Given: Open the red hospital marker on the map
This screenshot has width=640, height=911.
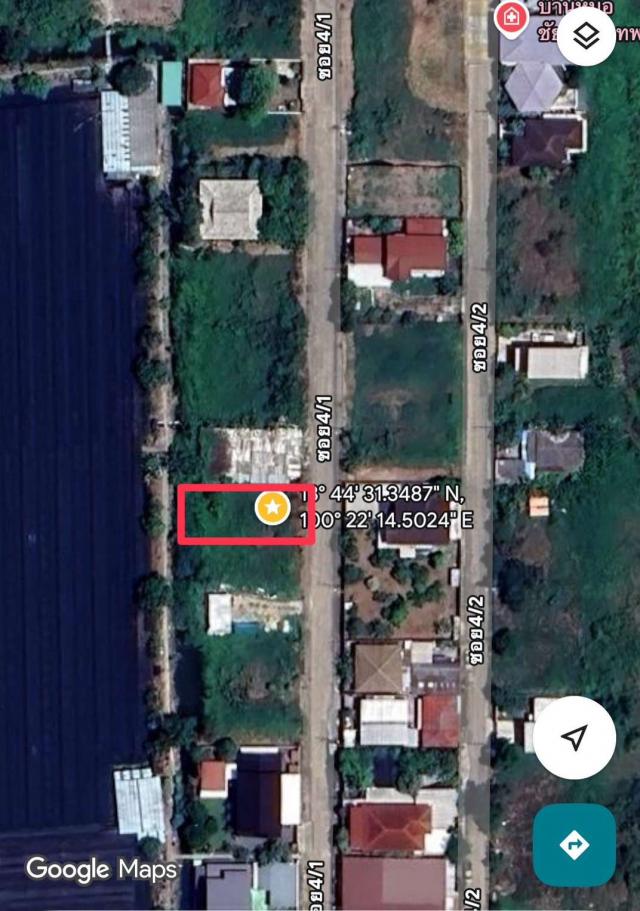Looking at the screenshot, I should [510, 16].
